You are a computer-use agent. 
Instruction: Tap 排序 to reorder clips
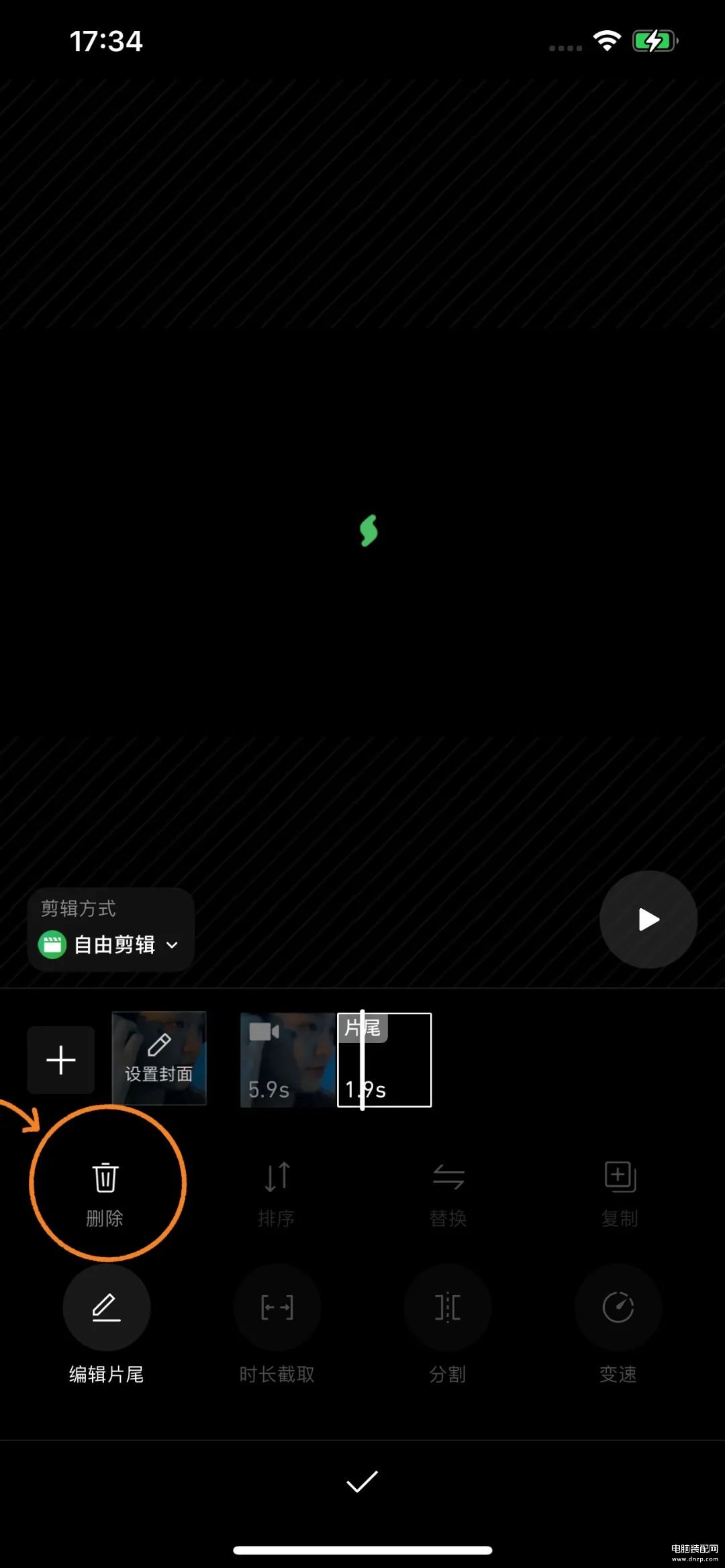click(277, 1191)
